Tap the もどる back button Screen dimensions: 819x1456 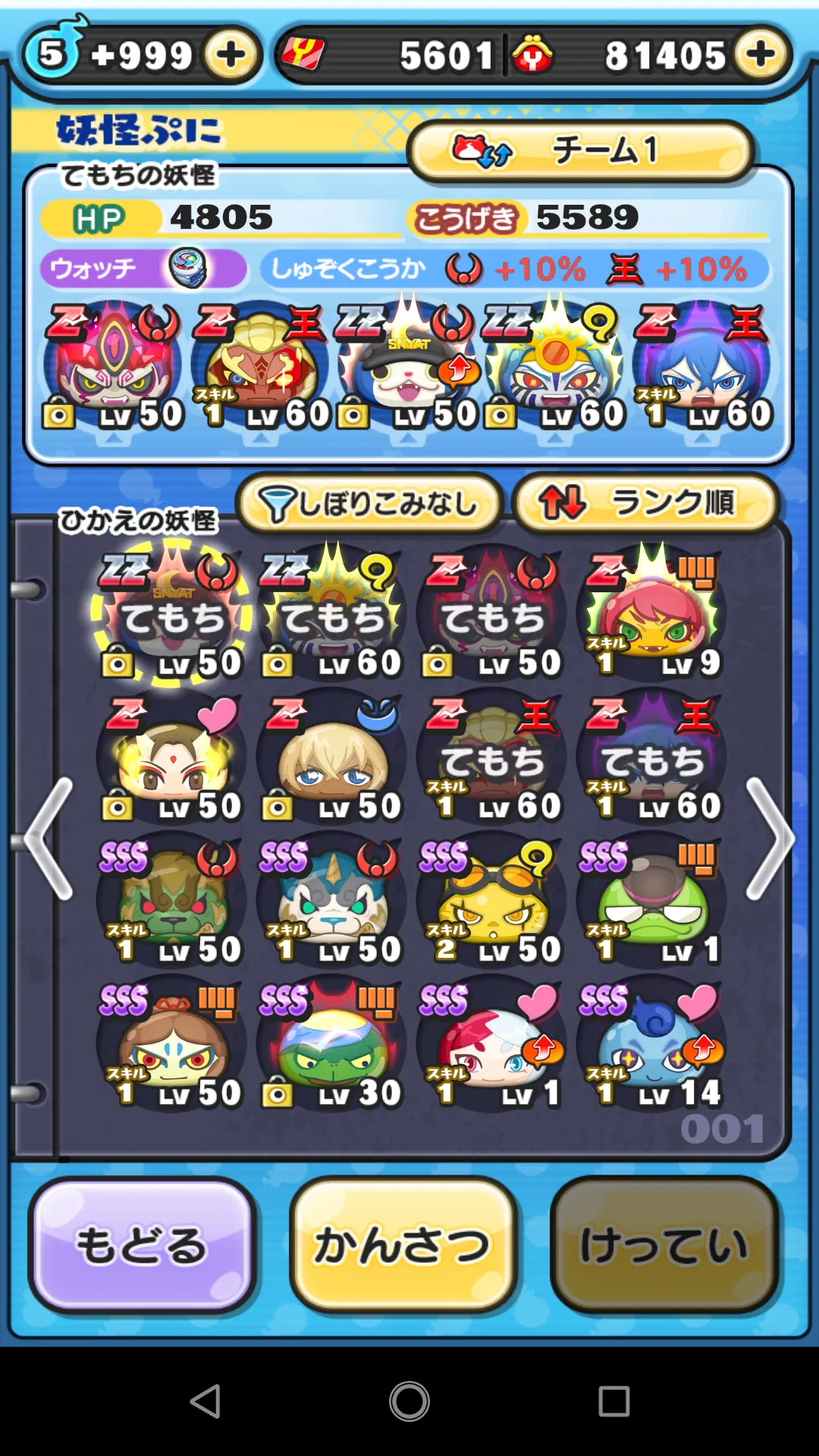143,1245
